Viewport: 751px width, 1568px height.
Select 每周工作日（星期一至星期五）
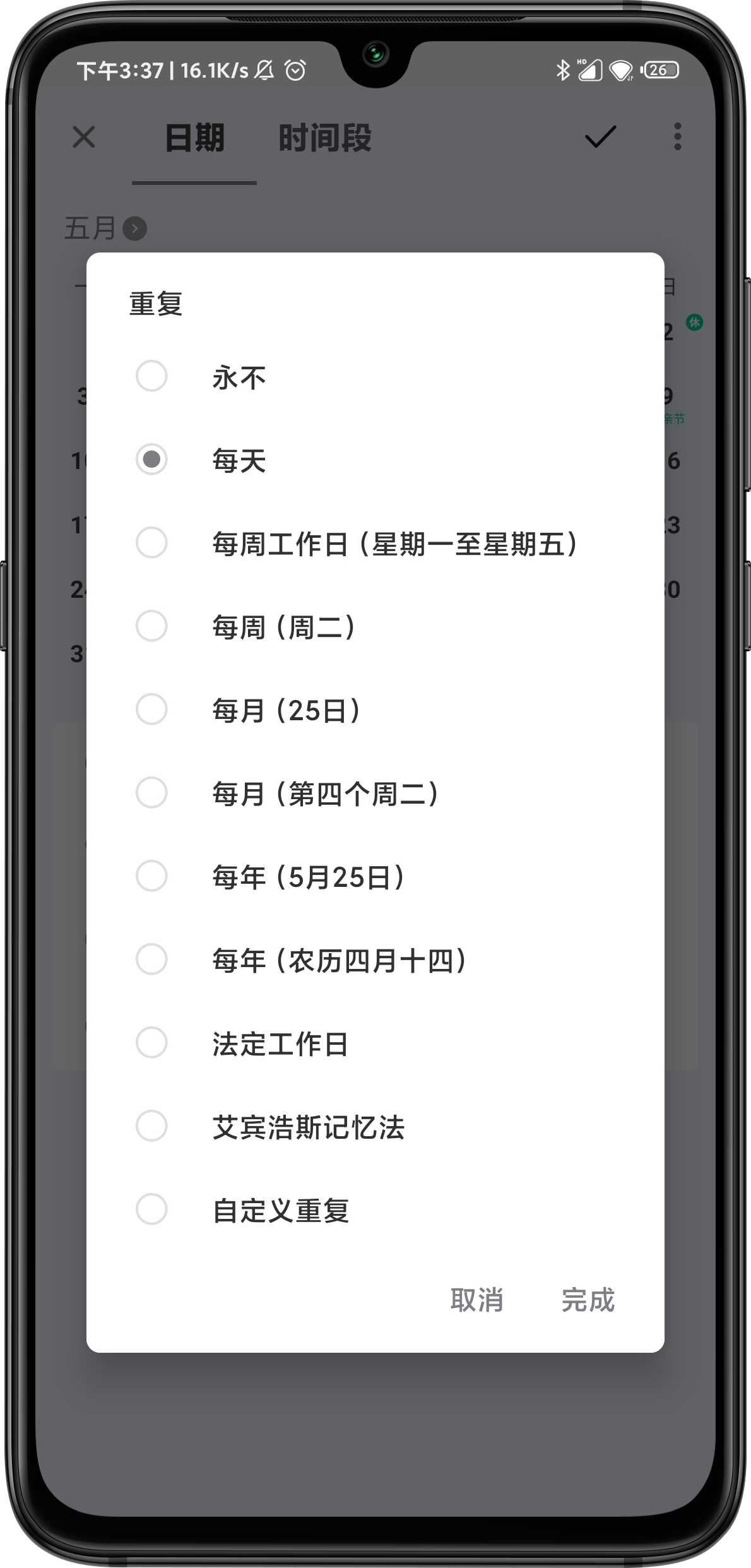pyautogui.click(x=151, y=543)
